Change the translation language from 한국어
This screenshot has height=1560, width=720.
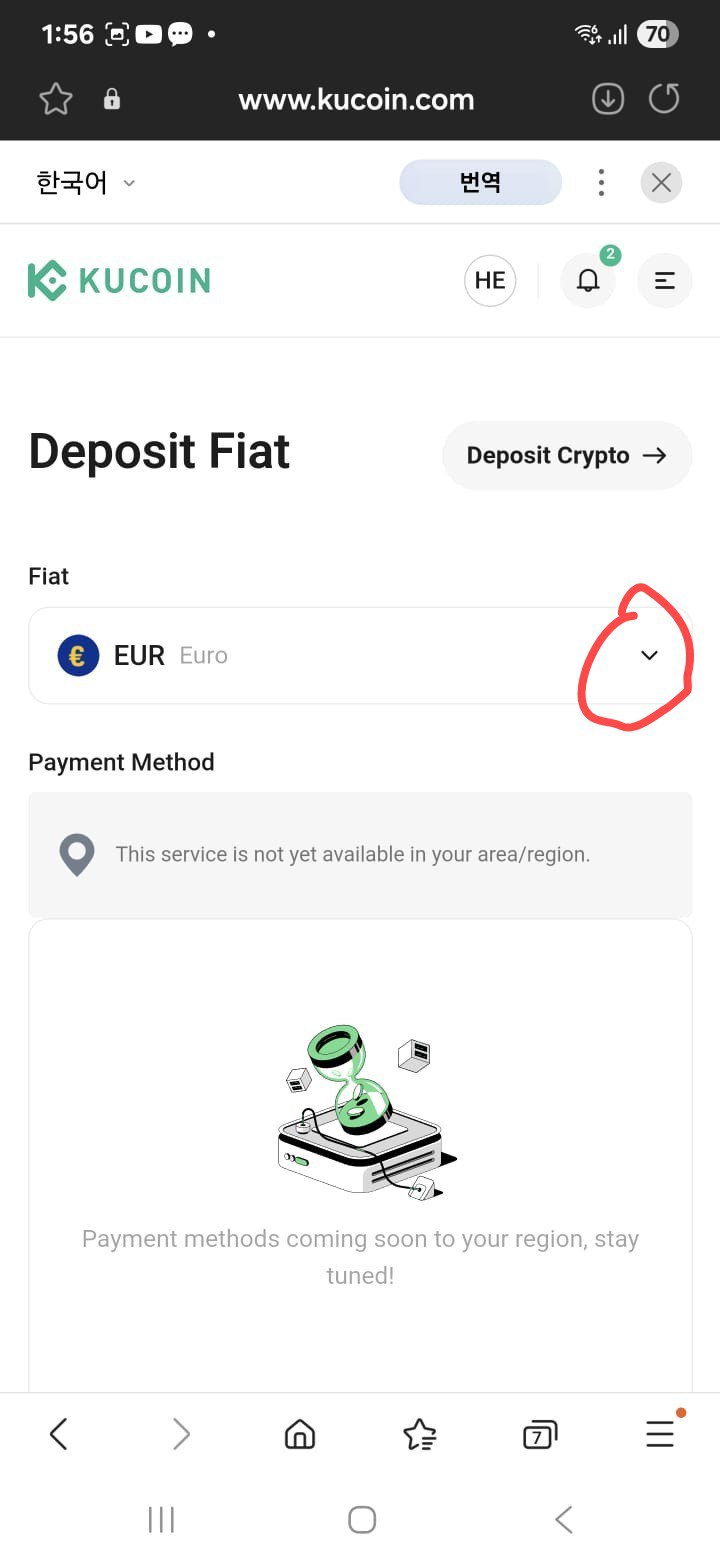(x=86, y=183)
